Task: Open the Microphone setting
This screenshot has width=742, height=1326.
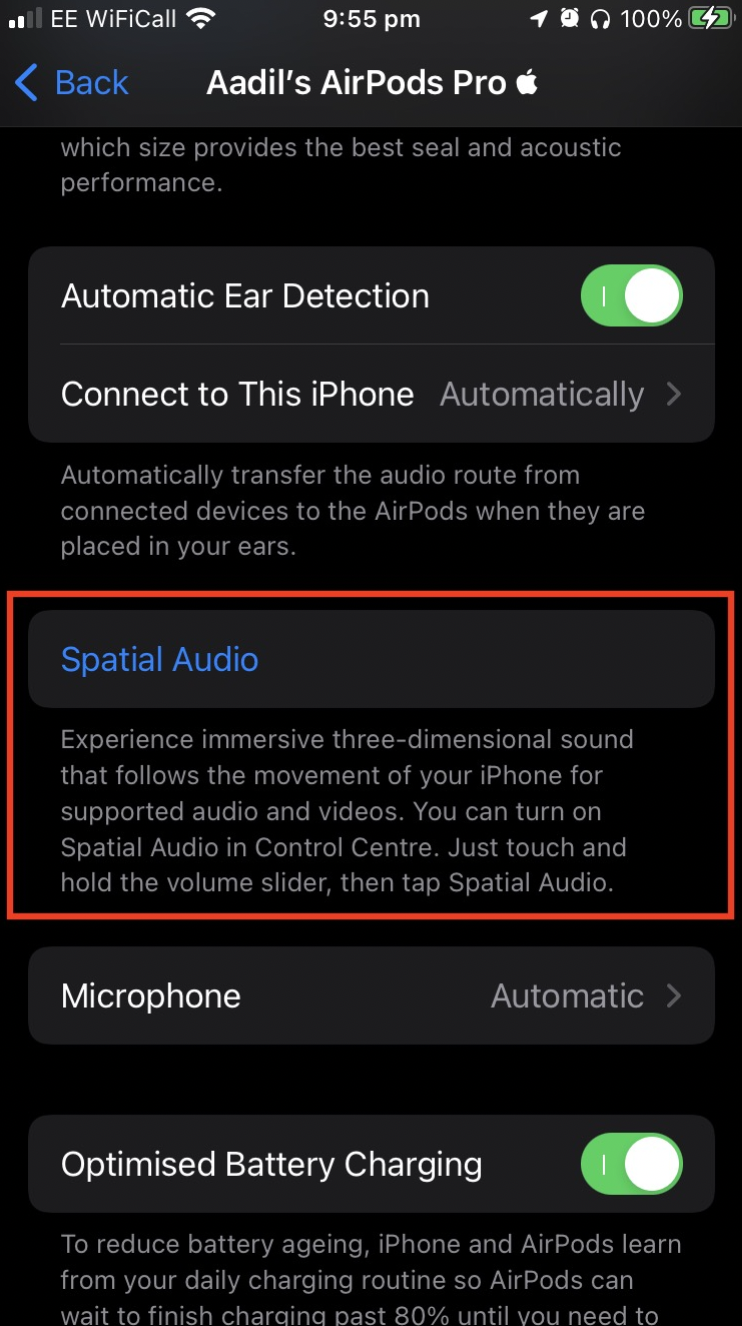Action: 371,996
